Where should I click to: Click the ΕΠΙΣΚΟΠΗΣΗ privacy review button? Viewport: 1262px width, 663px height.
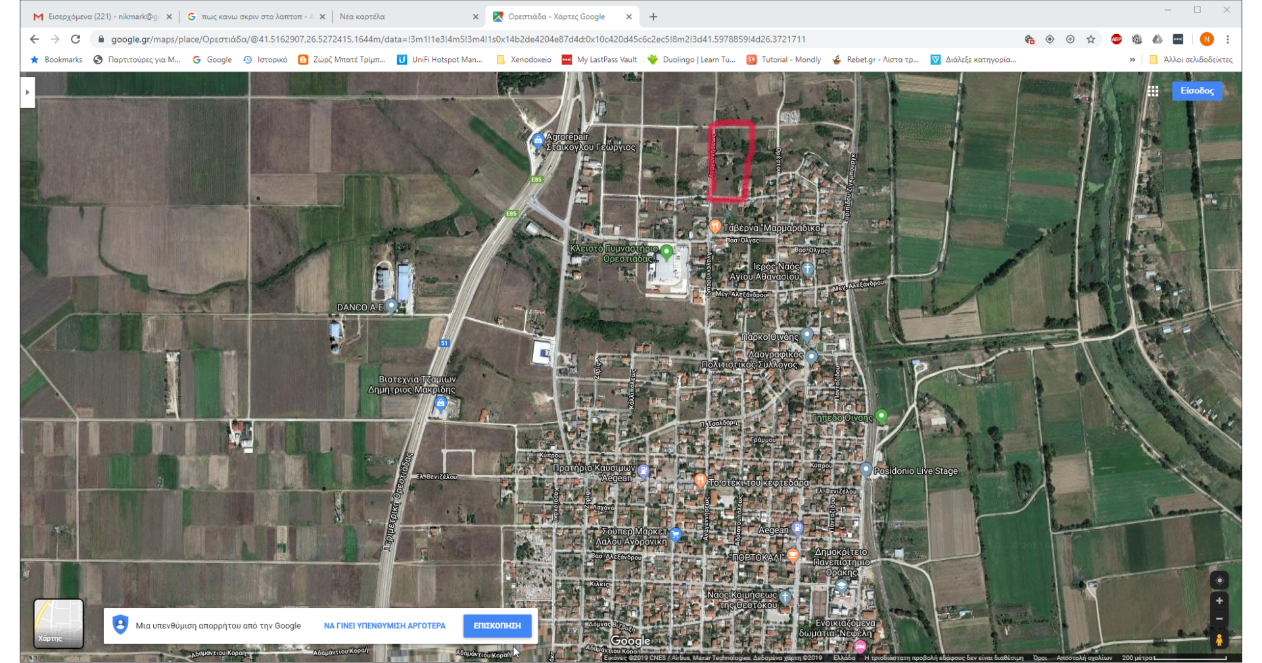(x=497, y=626)
